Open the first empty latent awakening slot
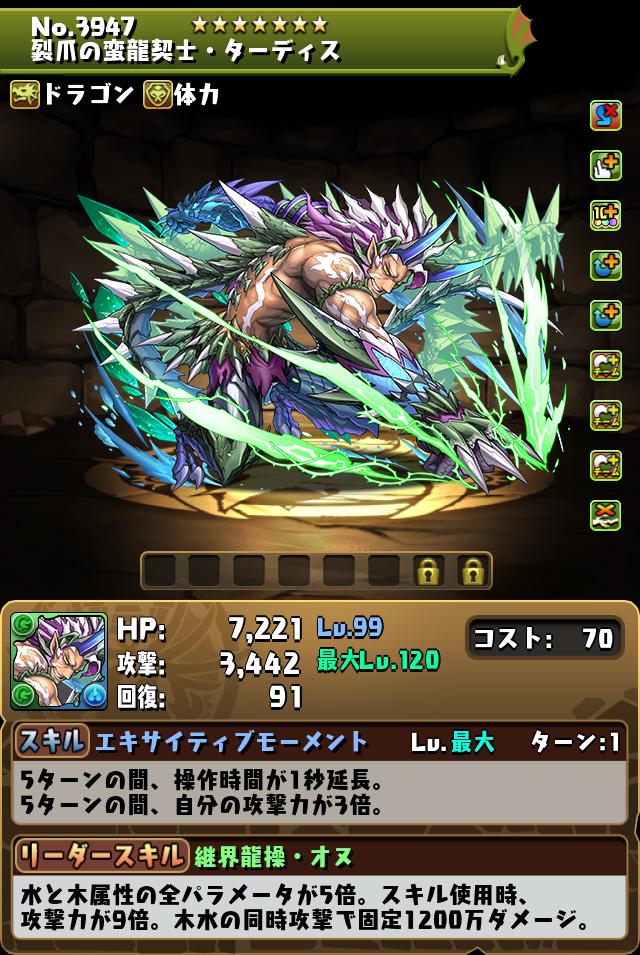This screenshot has height=955, width=640. pos(160,571)
